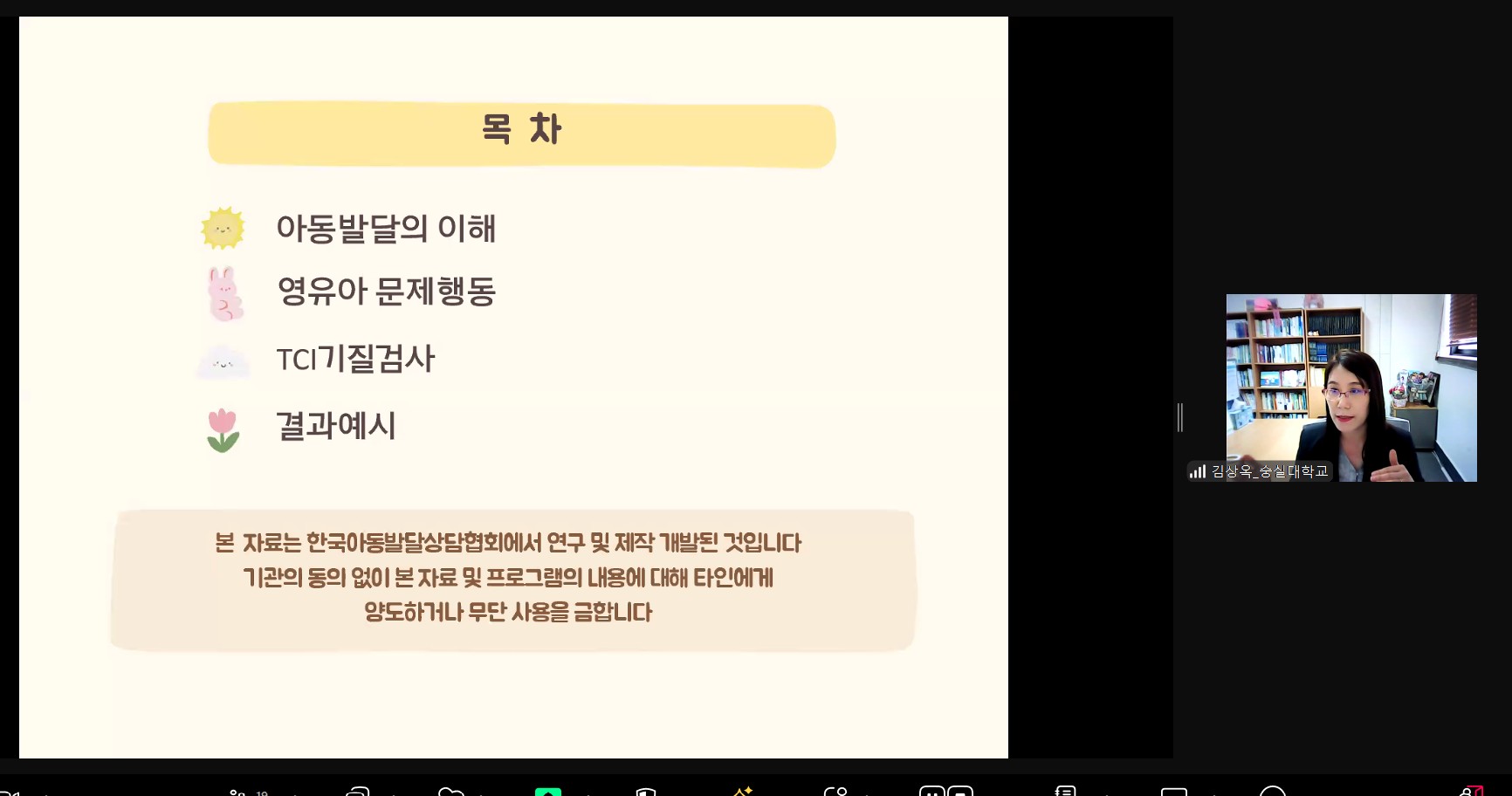Open the speaker video tile of 김상옥_숭실대학교
This screenshot has height=796, width=1512.
click(1350, 388)
